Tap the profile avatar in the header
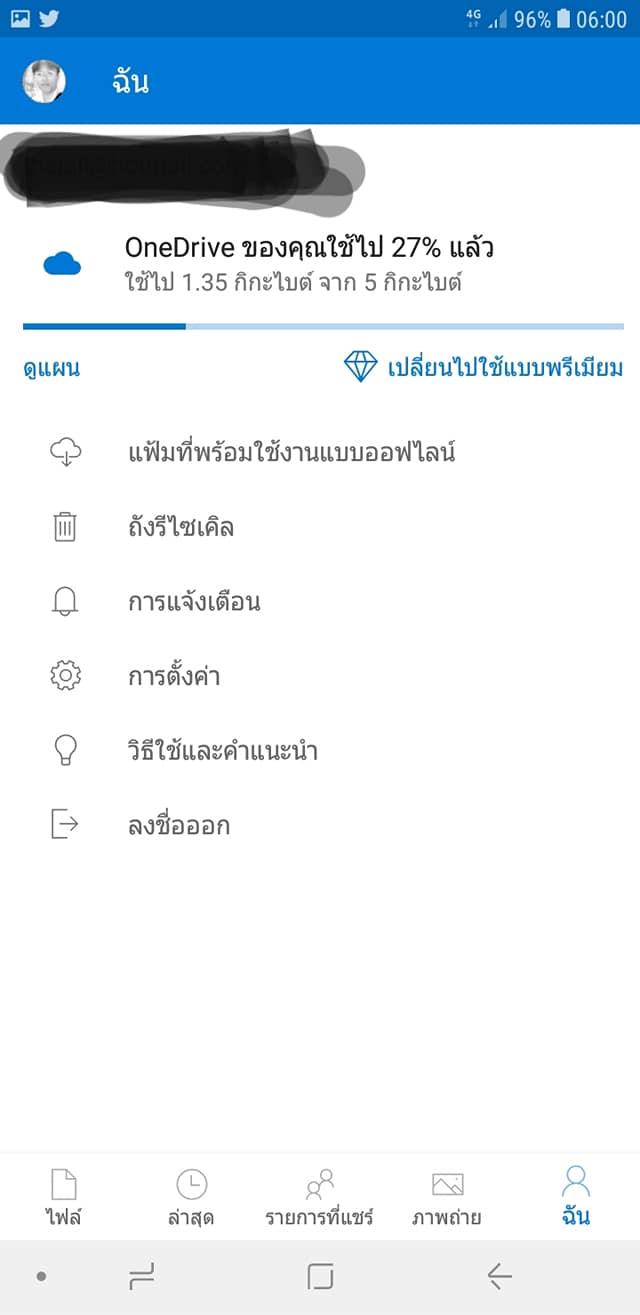The image size is (640, 1315). click(x=44, y=82)
